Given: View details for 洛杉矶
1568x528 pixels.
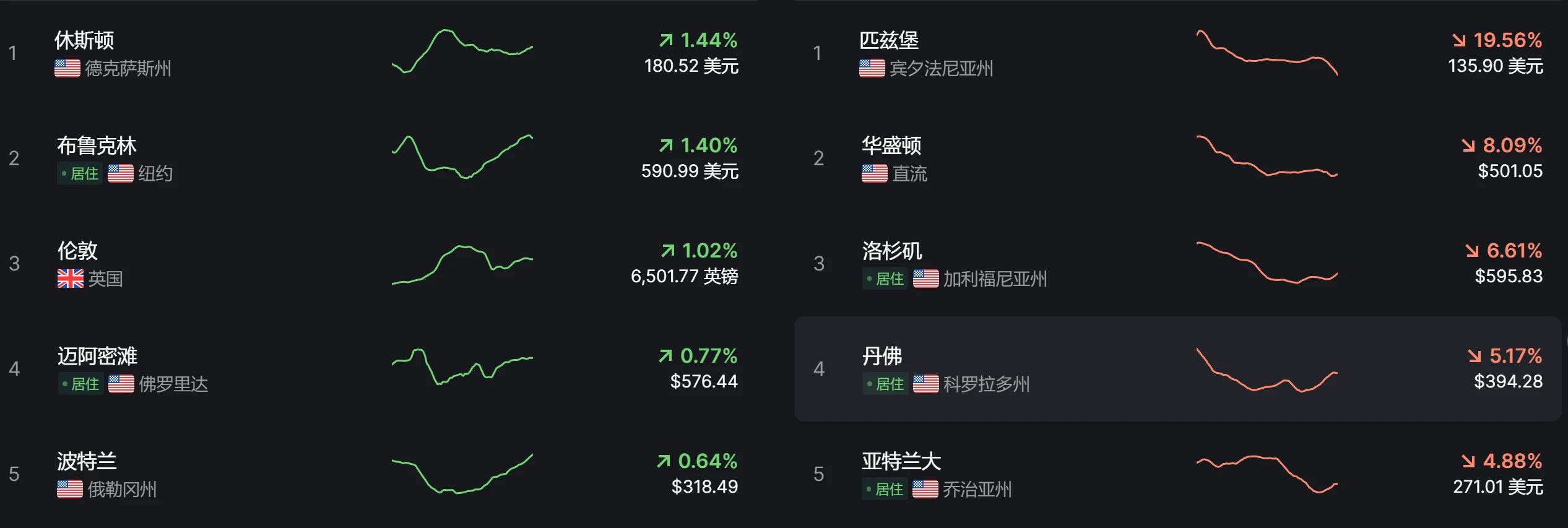Looking at the screenshot, I should coord(891,251).
